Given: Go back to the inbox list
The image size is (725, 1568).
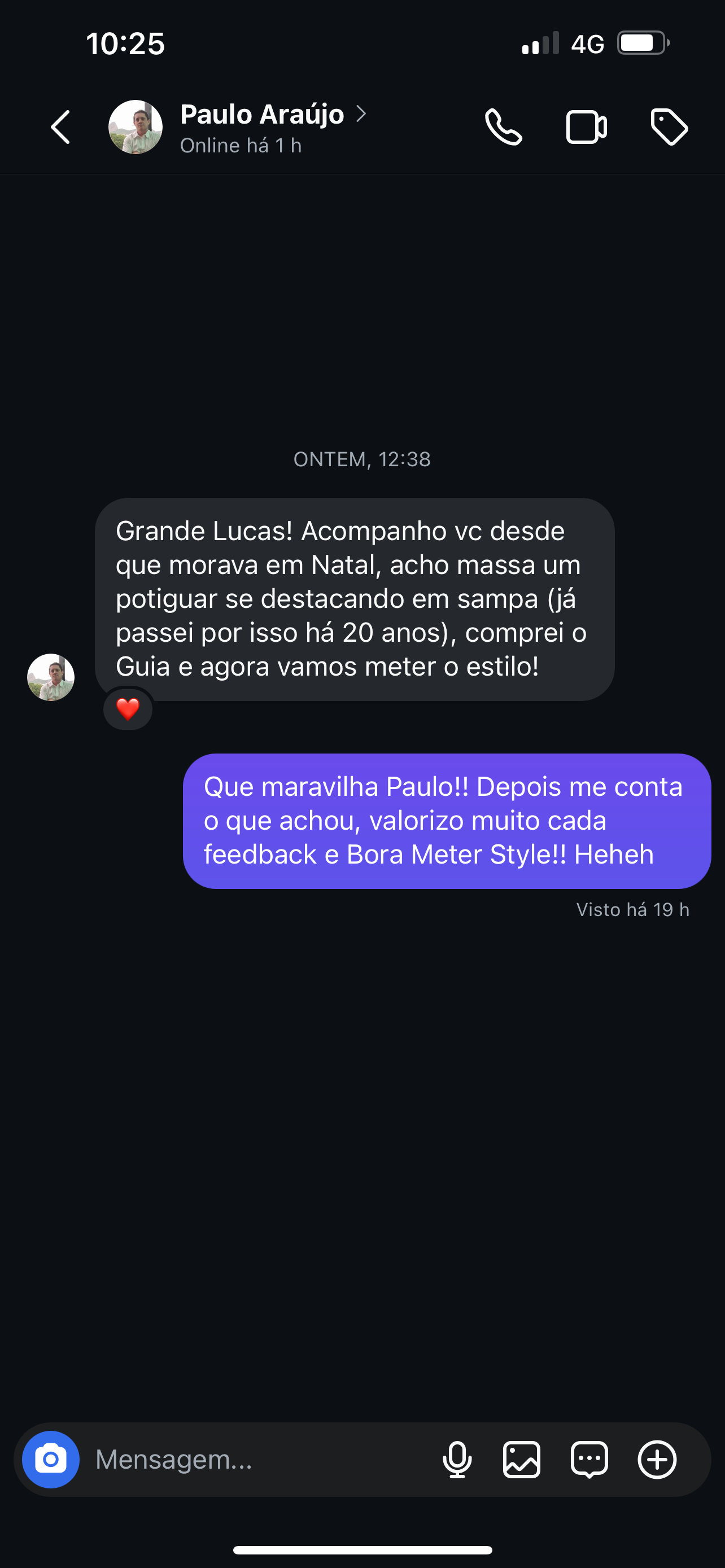Looking at the screenshot, I should (61, 127).
